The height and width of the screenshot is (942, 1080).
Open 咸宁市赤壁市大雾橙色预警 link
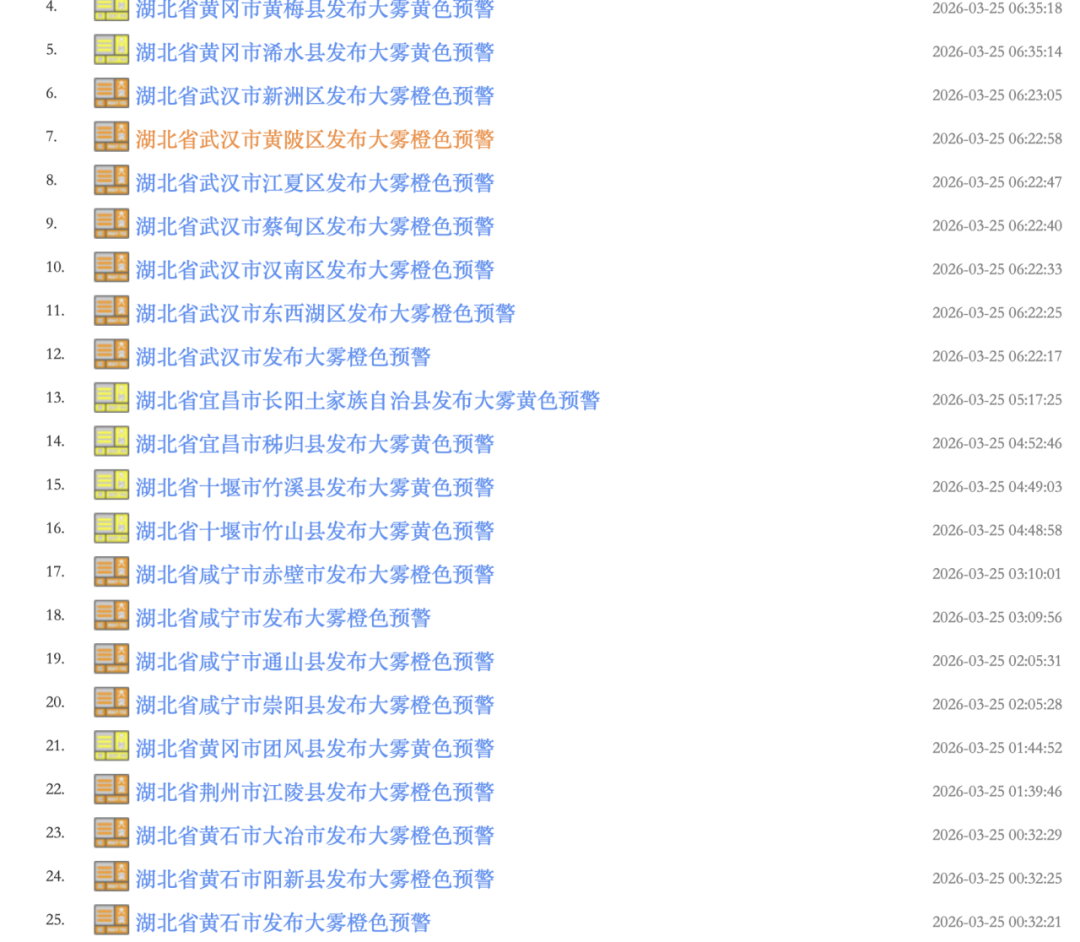[x=314, y=574]
